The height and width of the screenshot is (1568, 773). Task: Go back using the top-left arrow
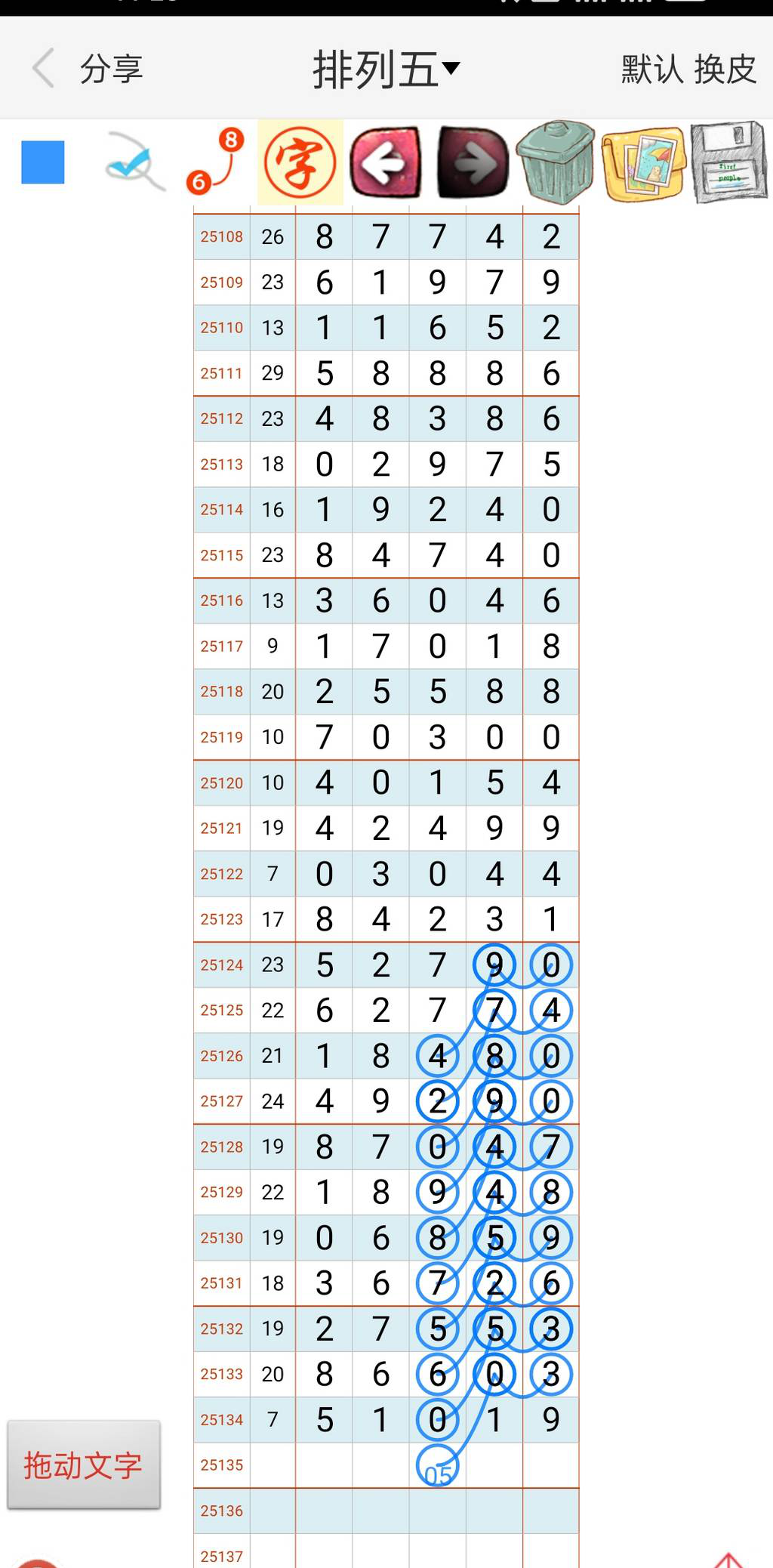[x=43, y=68]
